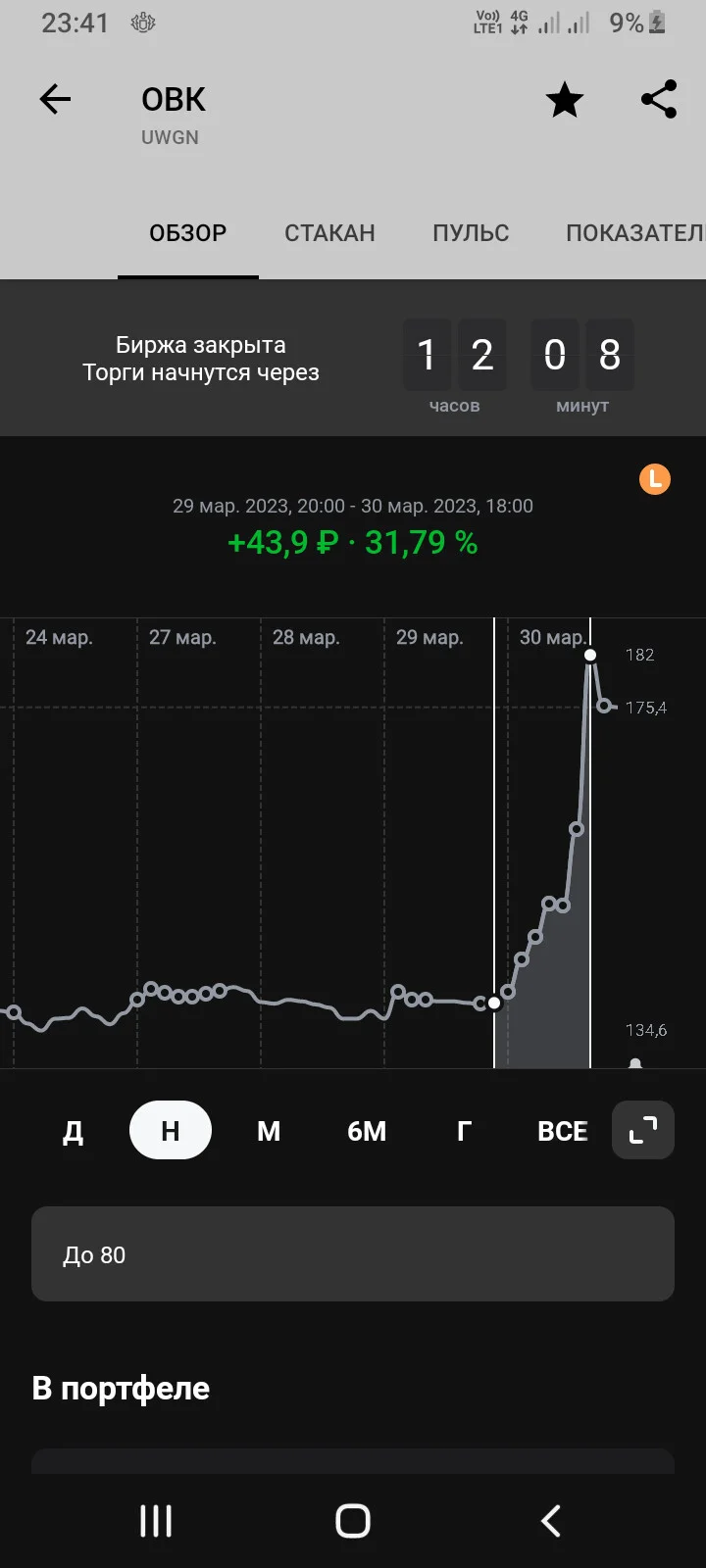Screen dimensions: 706x1568
Task: Show the 6М chart period
Action: point(367,1131)
